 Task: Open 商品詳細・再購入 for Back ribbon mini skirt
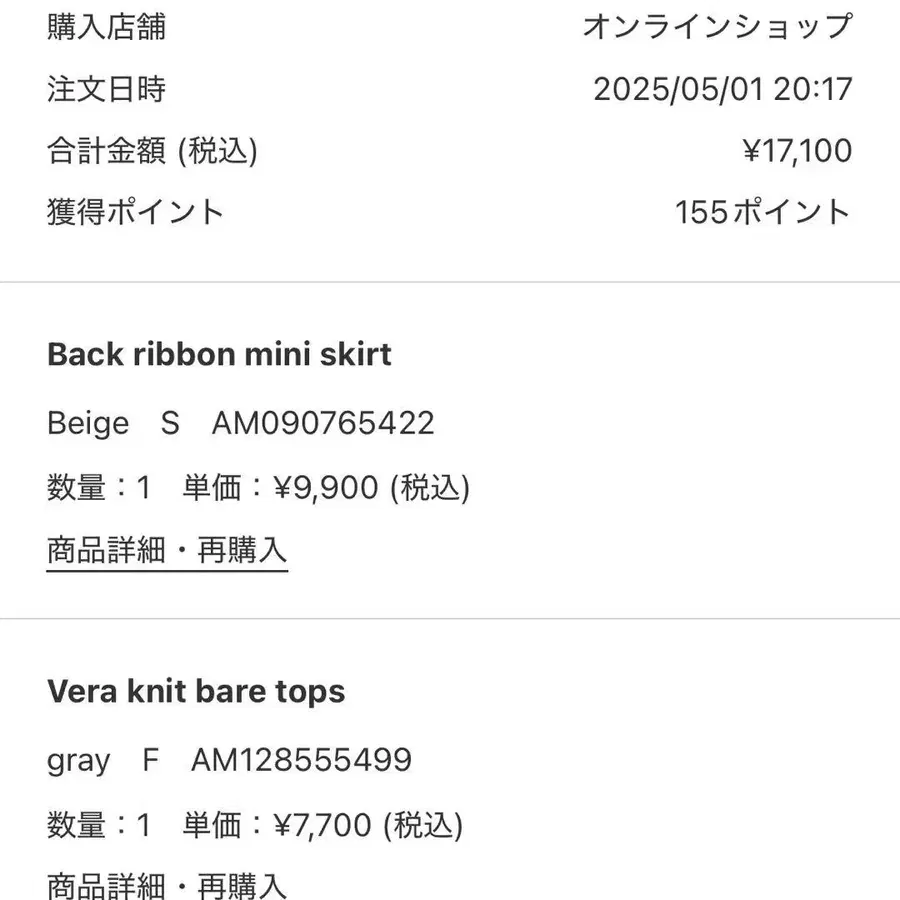(167, 551)
